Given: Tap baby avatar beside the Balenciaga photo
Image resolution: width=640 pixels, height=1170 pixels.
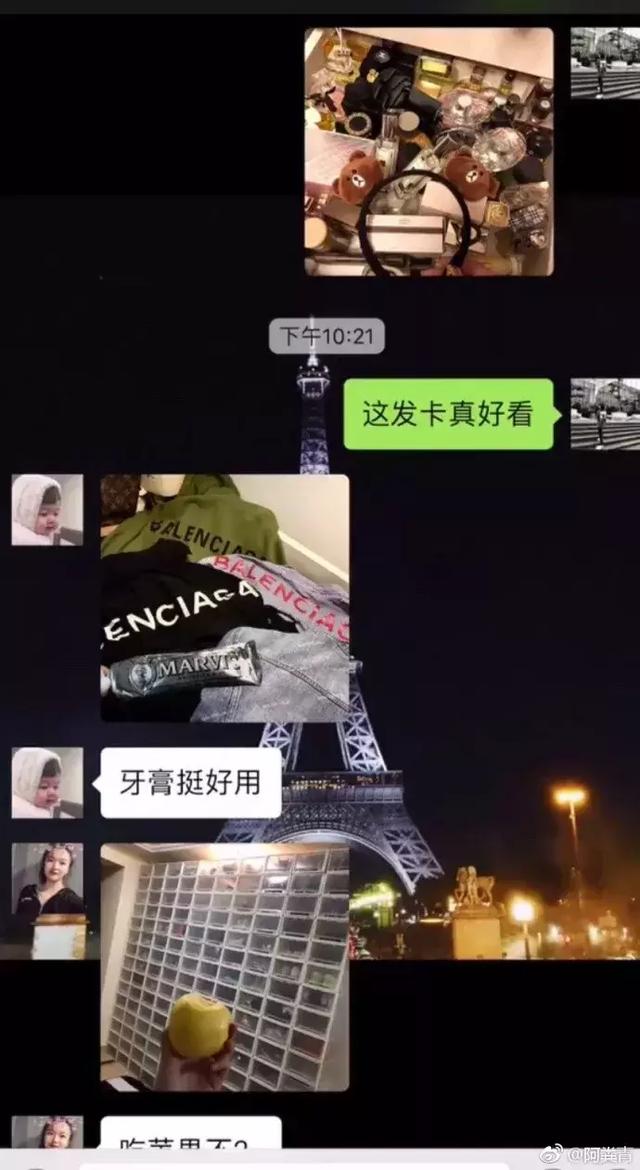Looking at the screenshot, I should click(46, 510).
